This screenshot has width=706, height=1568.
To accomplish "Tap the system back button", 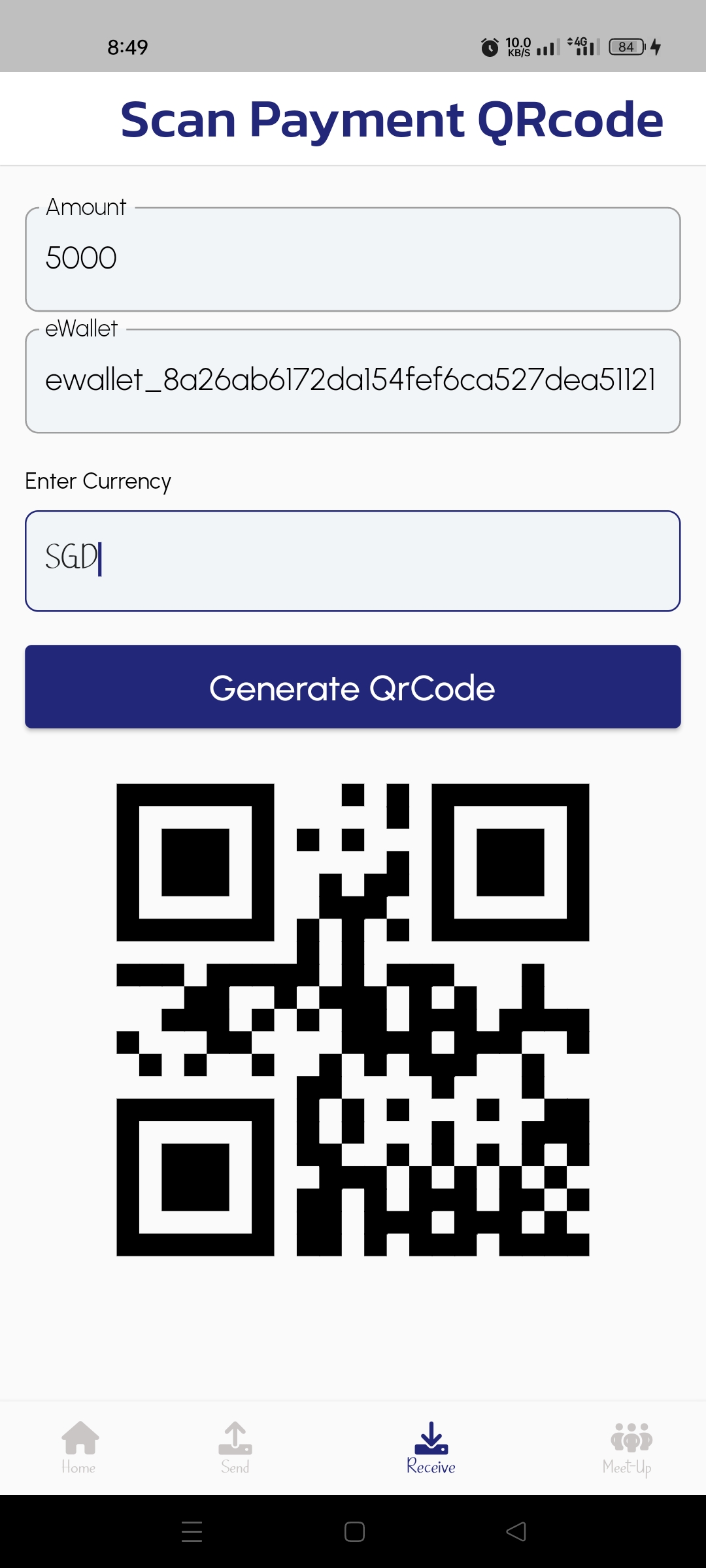I will (516, 1531).
